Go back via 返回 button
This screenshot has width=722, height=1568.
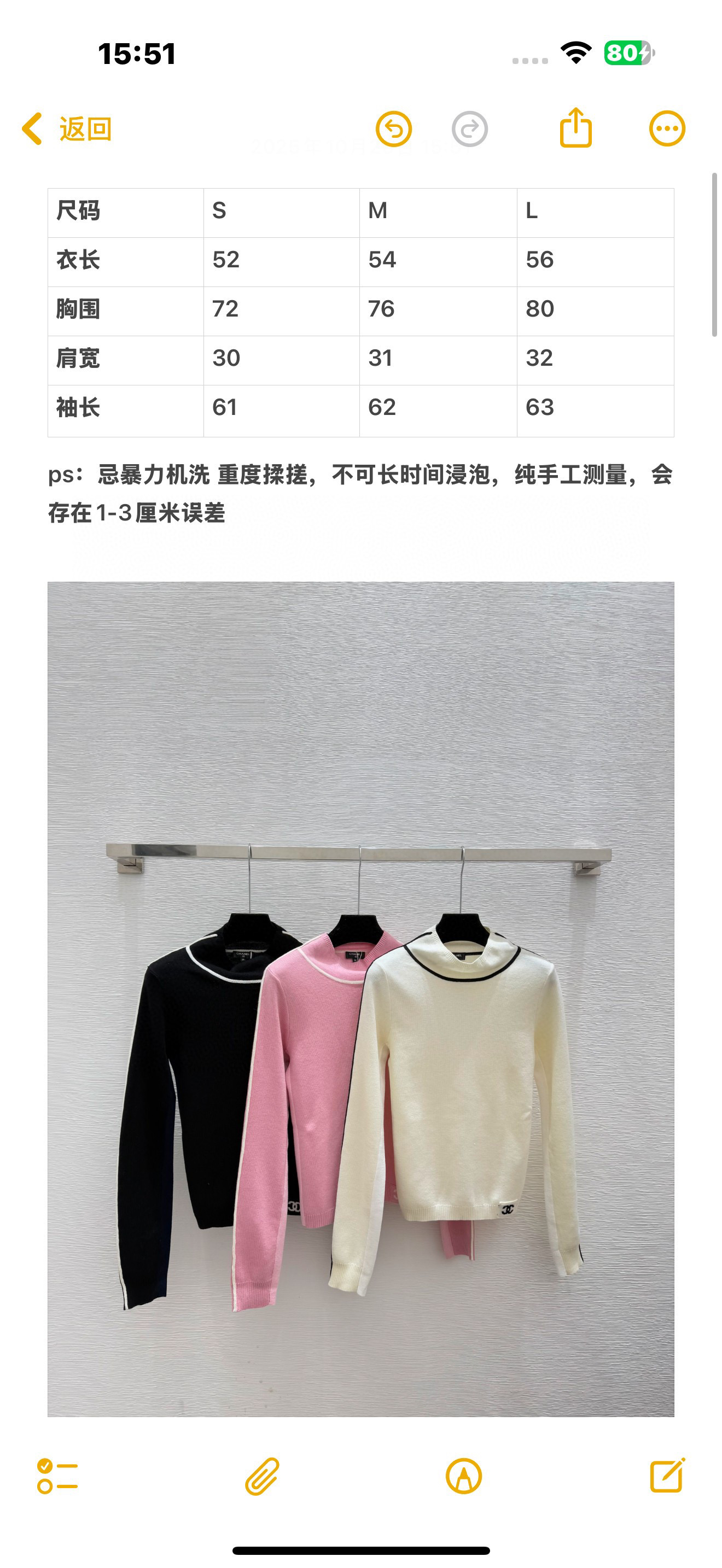tap(67, 129)
